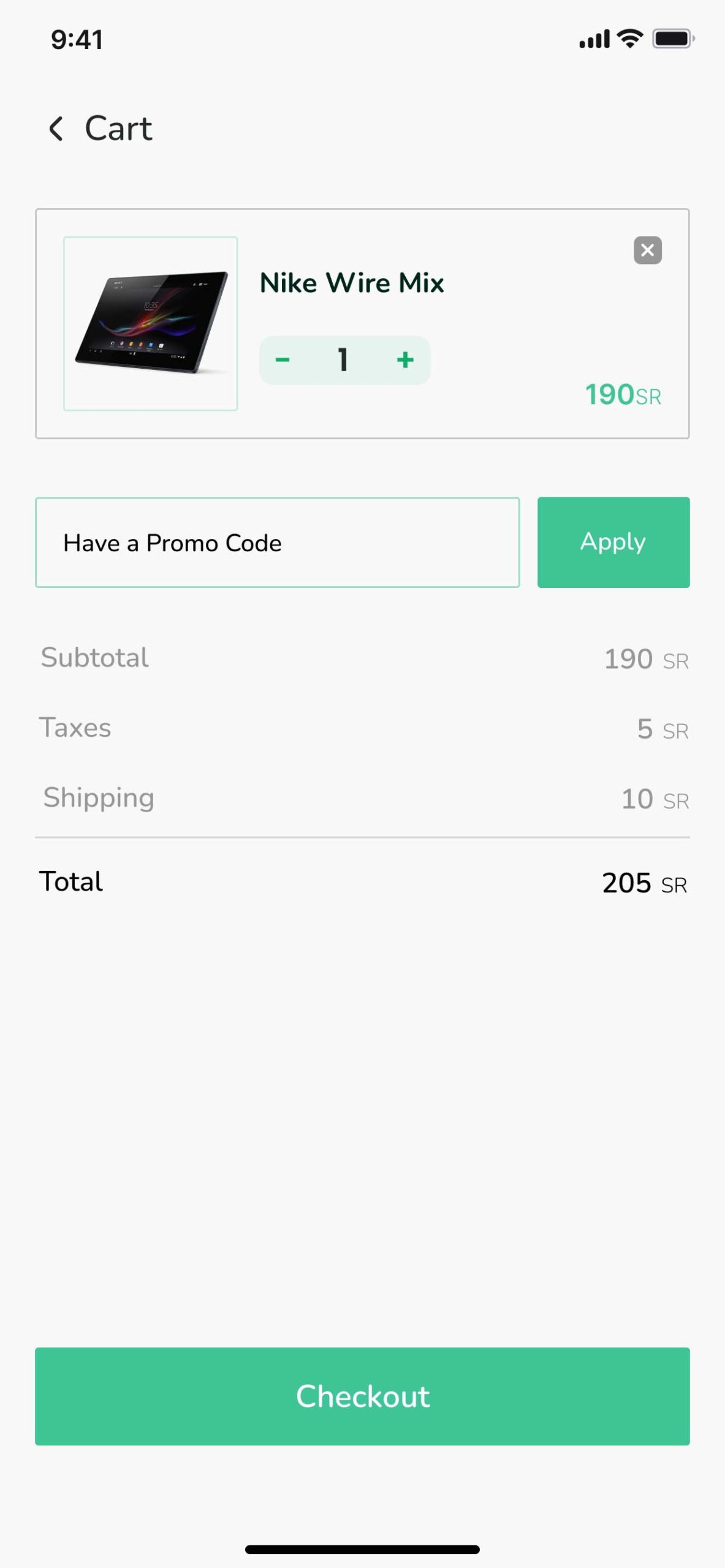725x1568 pixels.
Task: Increase Nike Wire Mix quantity
Action: (x=405, y=360)
